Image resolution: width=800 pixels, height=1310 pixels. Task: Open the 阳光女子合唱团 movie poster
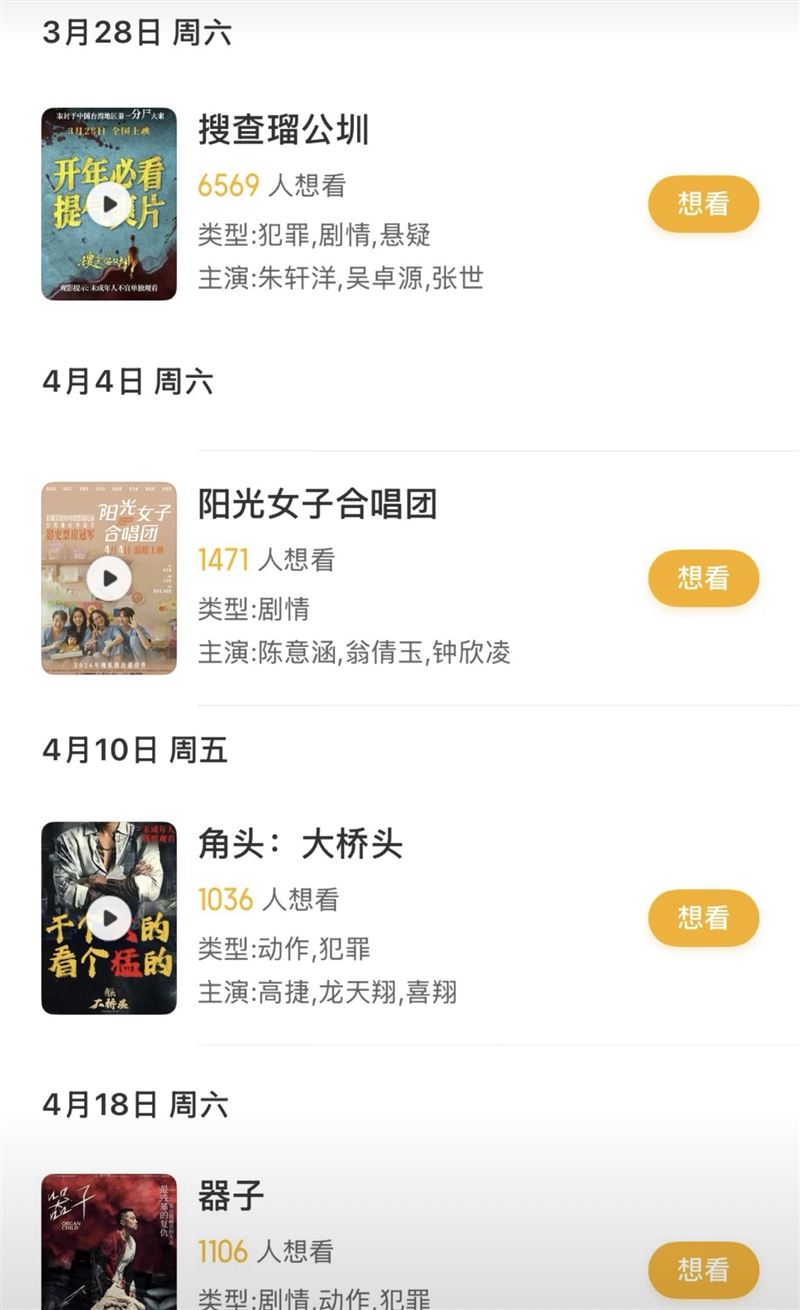(x=110, y=510)
